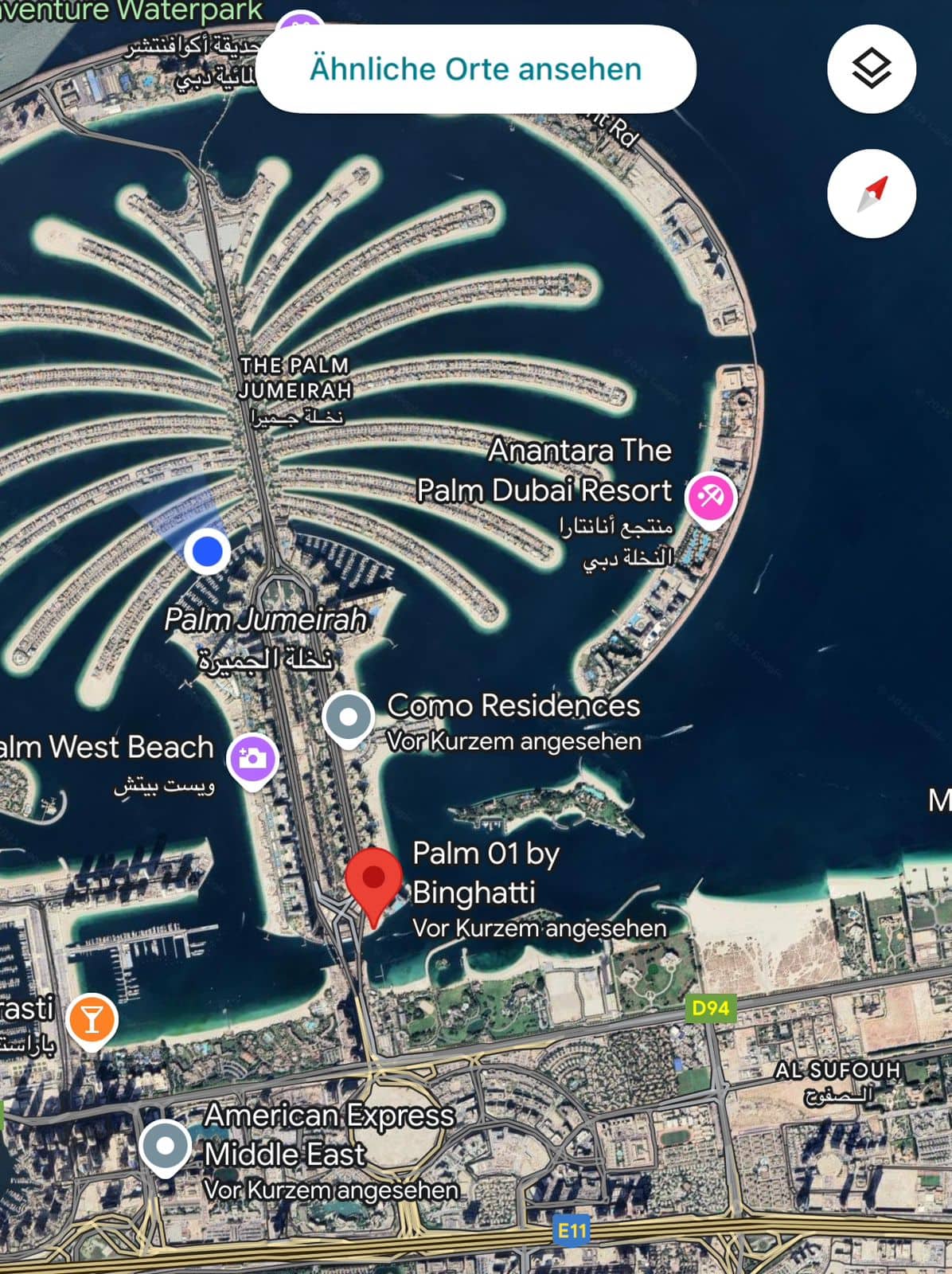
Task: Select American Express Middle East marker
Action: tap(165, 1146)
